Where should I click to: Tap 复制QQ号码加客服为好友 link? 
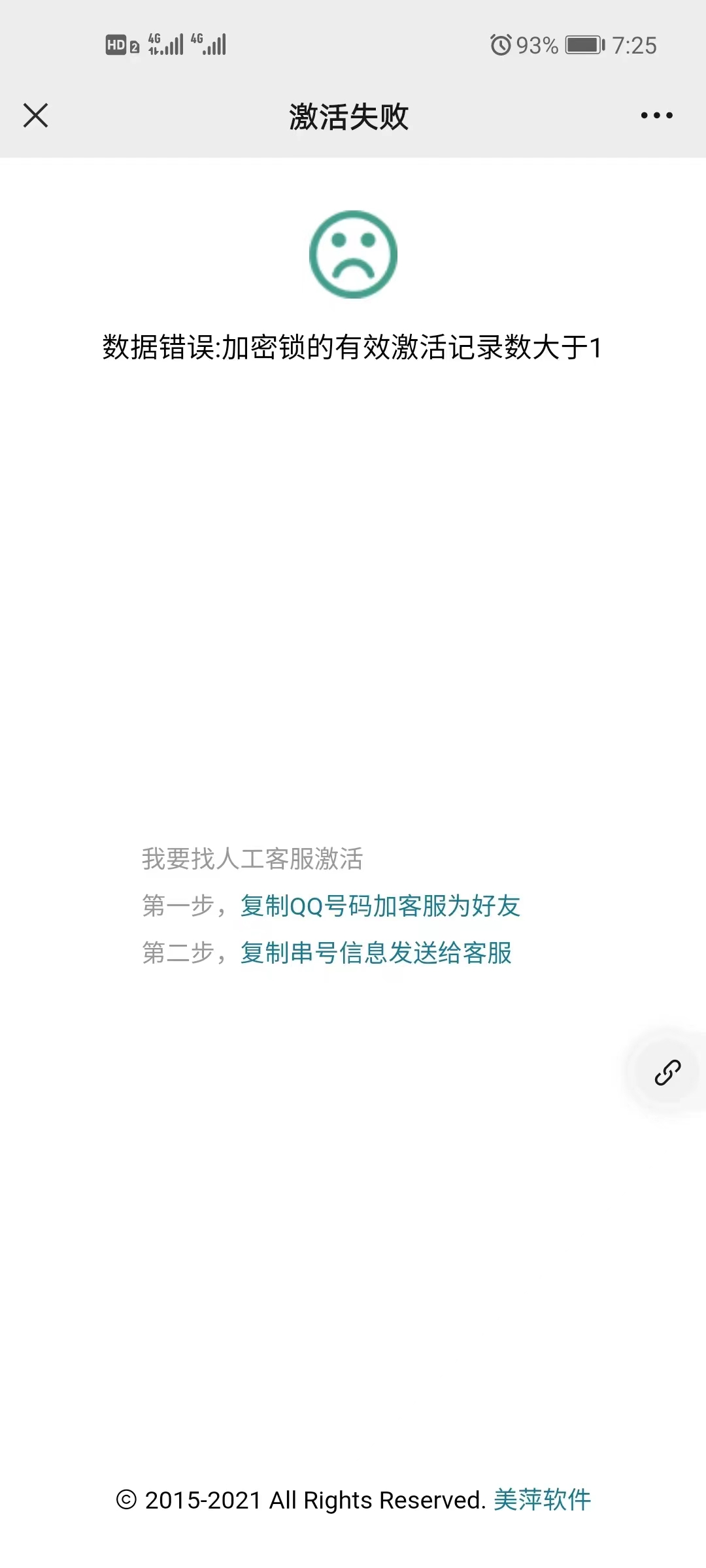(380, 906)
